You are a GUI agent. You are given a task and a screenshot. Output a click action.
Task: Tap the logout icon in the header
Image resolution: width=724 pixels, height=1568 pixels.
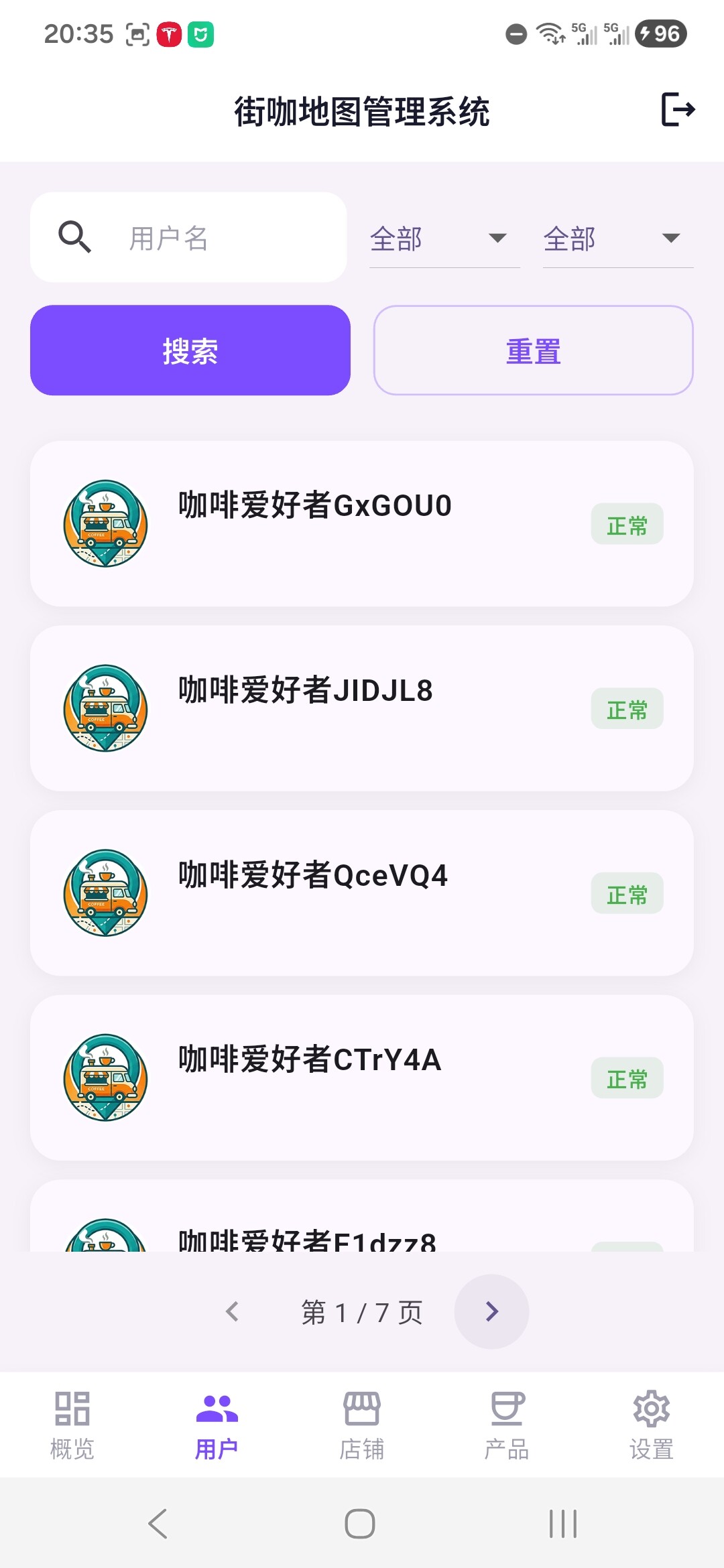(678, 110)
